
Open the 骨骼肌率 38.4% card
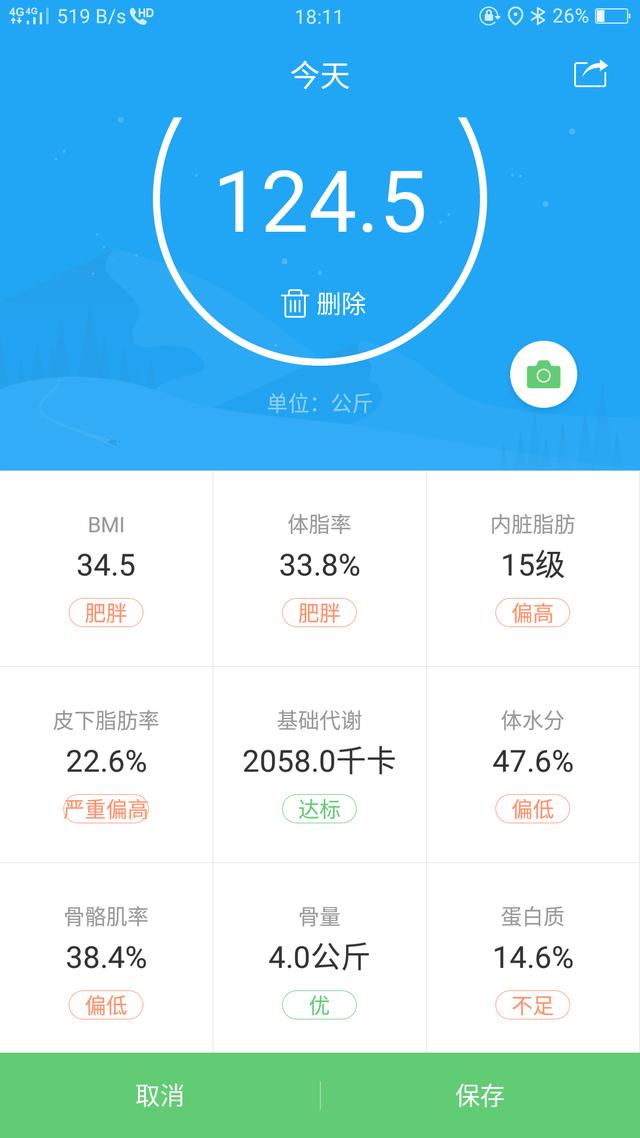pos(106,958)
